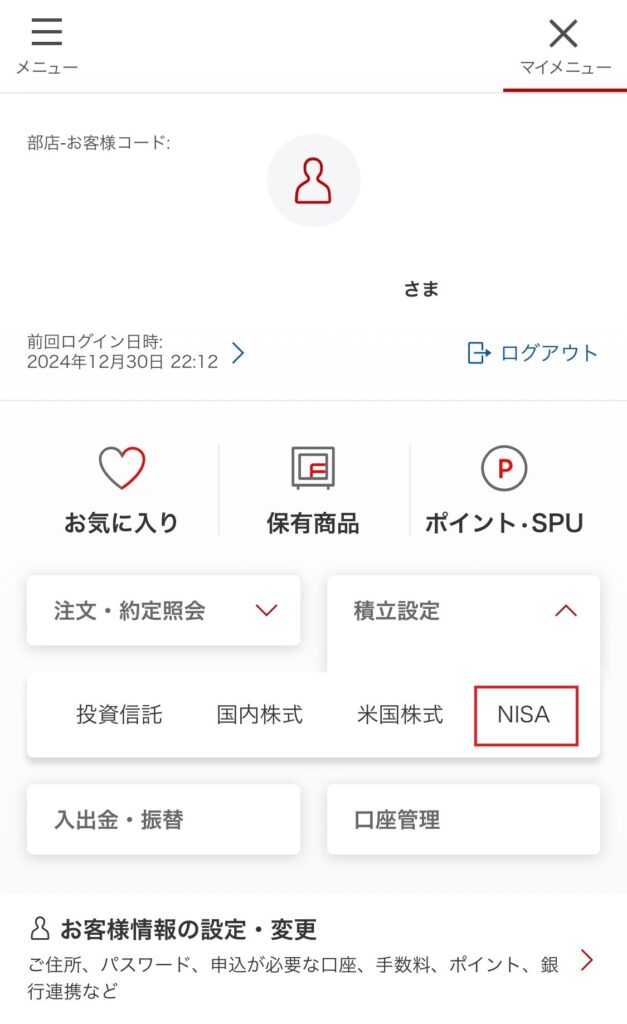
Task: Choose NISA under 積立設定
Action: coord(525,715)
